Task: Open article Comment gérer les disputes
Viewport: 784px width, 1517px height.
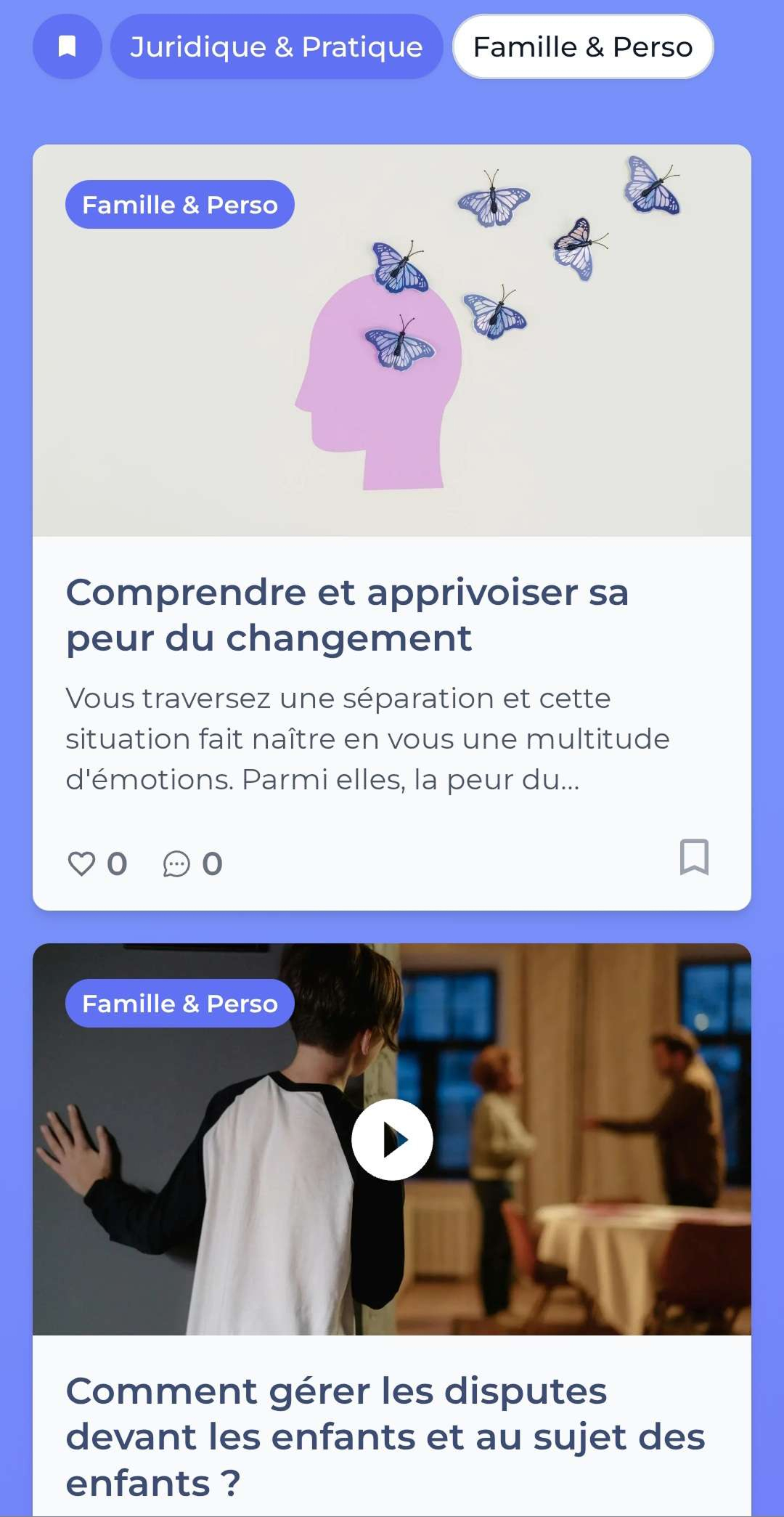Action: click(385, 1436)
